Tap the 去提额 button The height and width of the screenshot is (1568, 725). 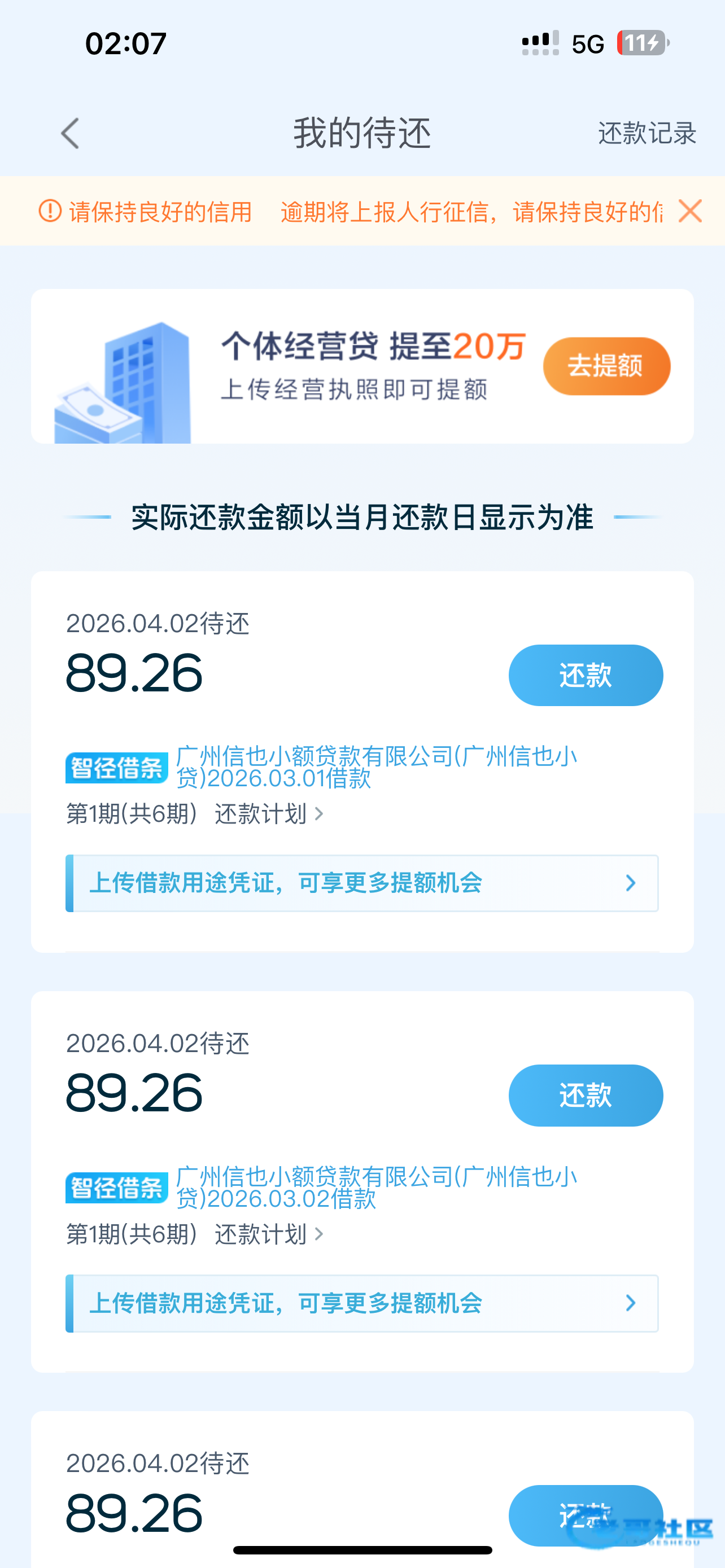click(606, 366)
